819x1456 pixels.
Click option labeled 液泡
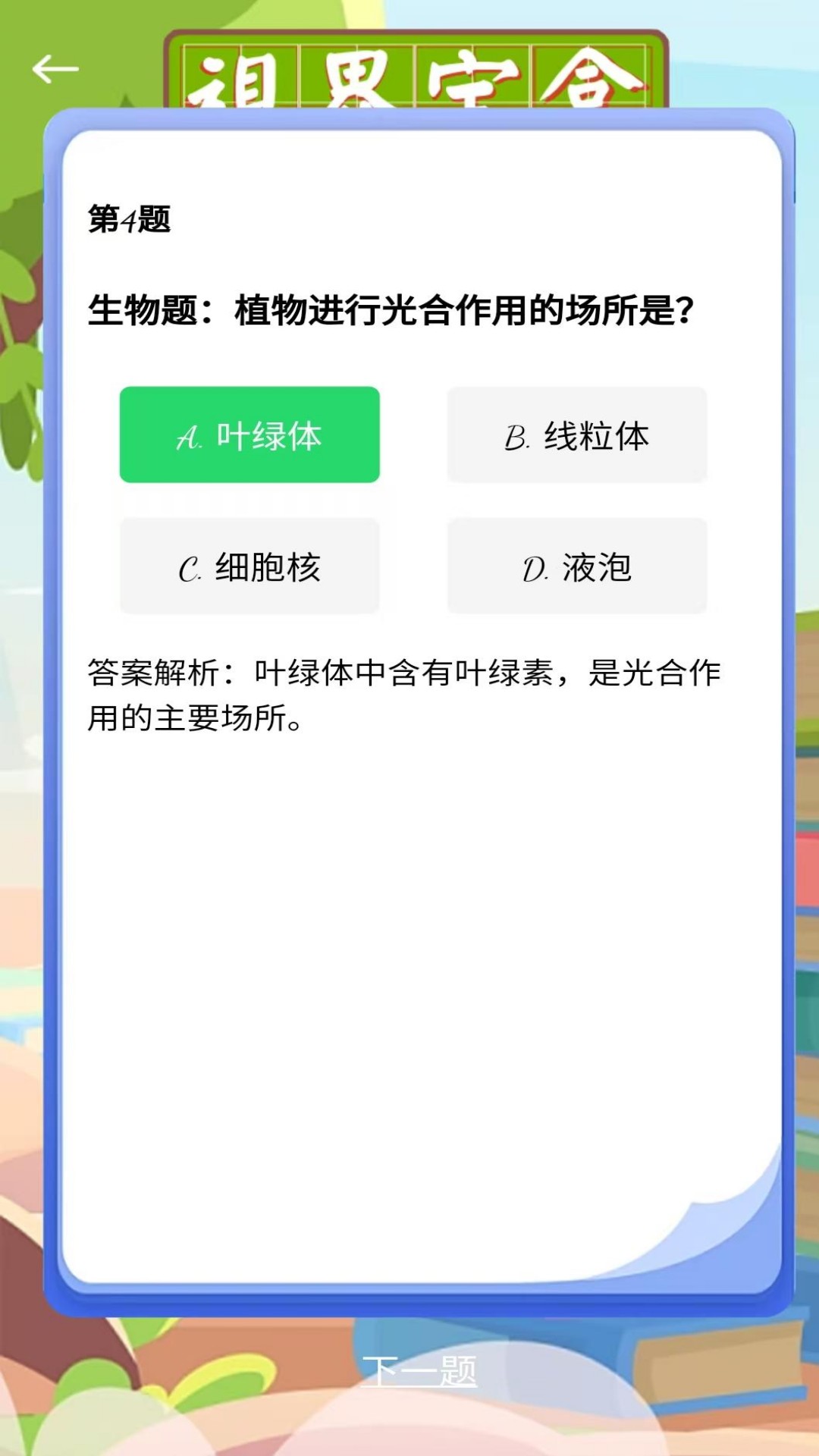point(578,566)
